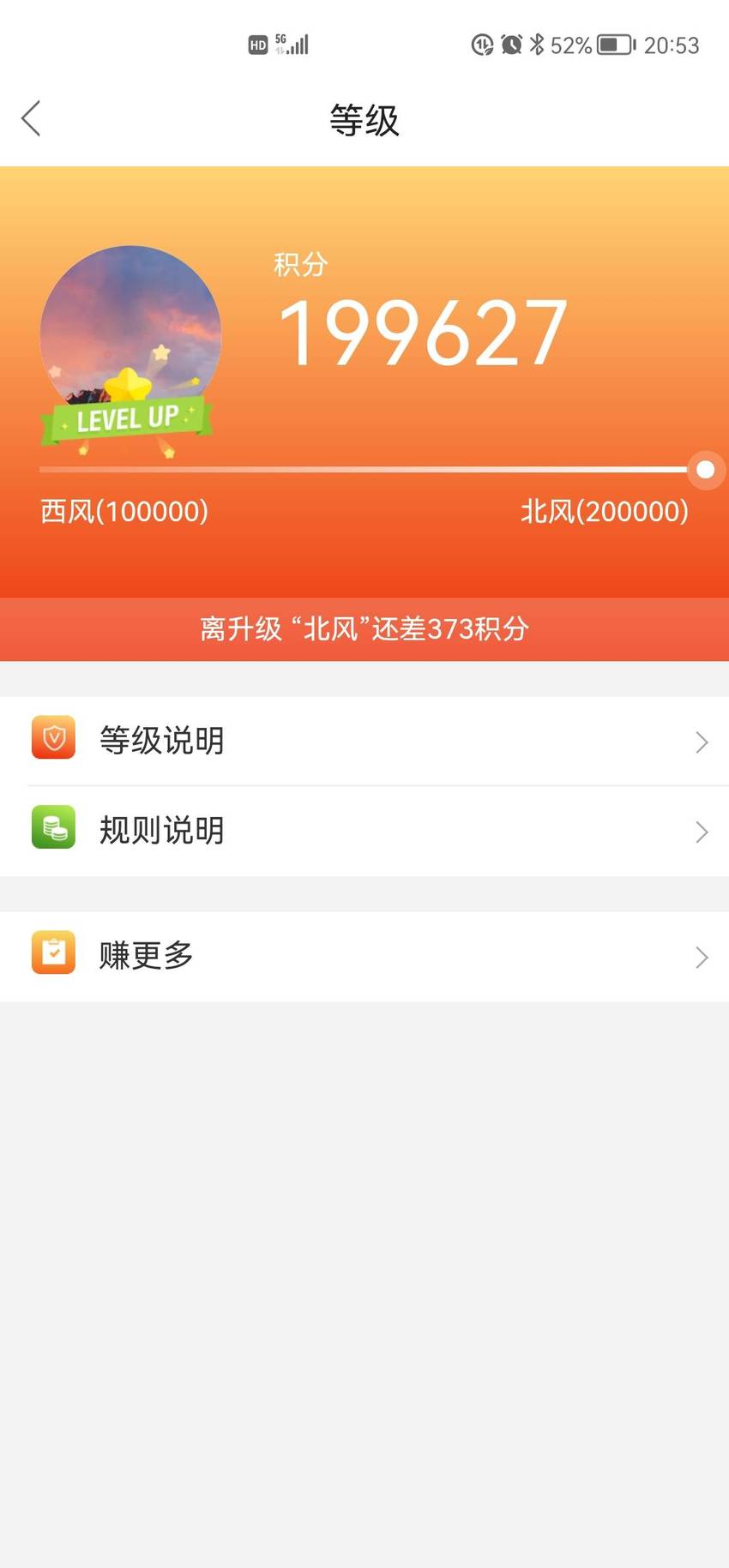729x1568 pixels.
Task: Open 赚更多 to earn more points
Action: [364, 956]
